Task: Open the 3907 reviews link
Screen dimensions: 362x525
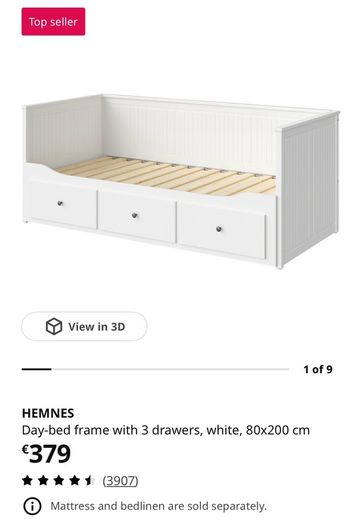Action: [x=121, y=481]
